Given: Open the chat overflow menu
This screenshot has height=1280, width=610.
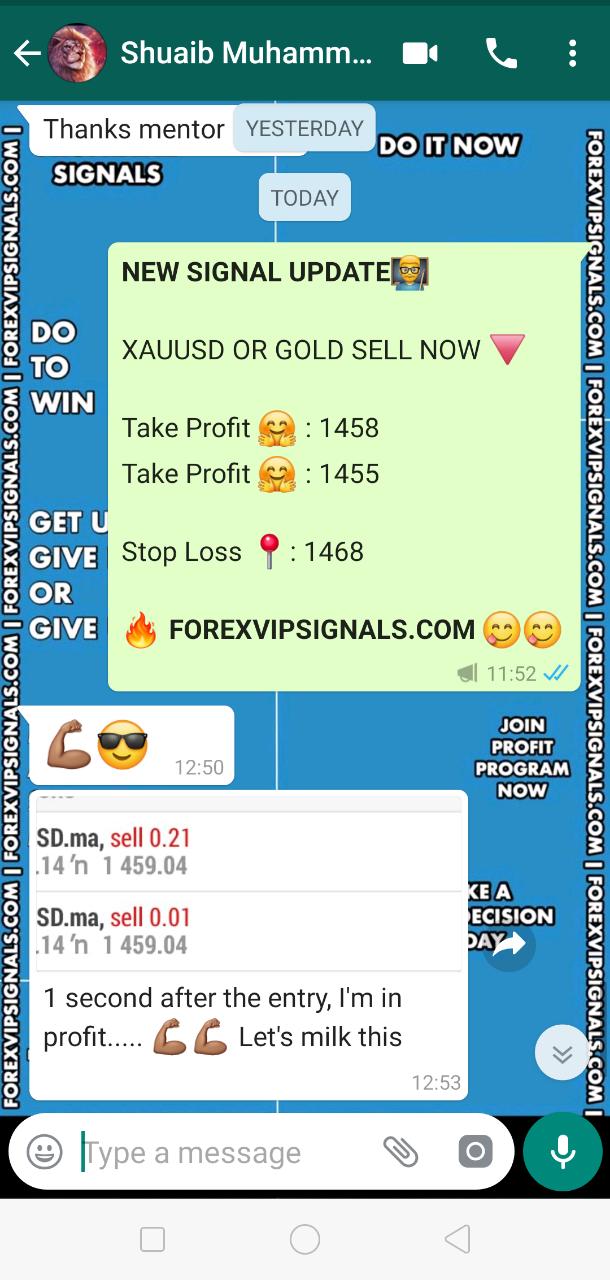Looking at the screenshot, I should (x=572, y=54).
